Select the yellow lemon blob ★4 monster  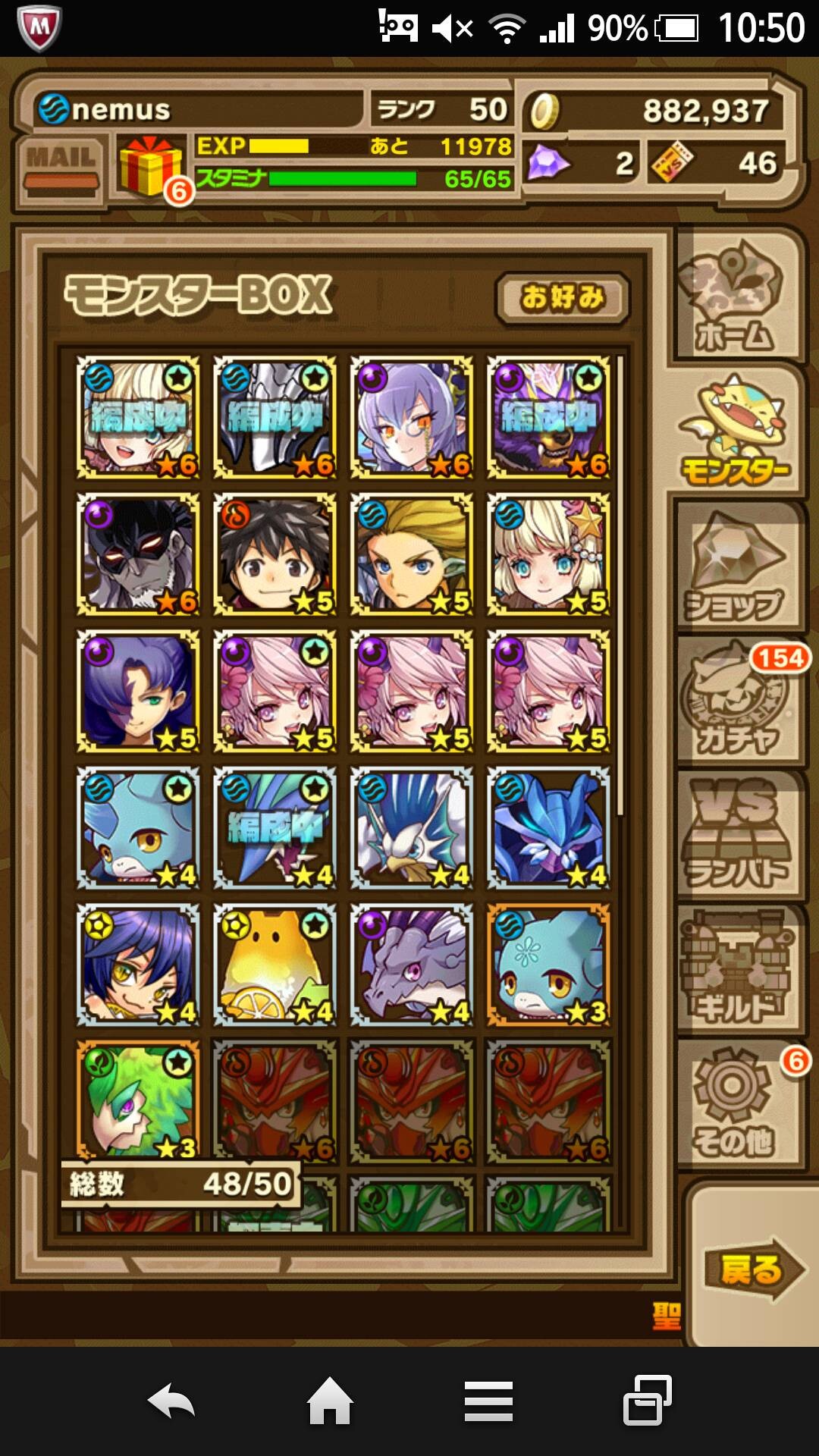click(275, 965)
